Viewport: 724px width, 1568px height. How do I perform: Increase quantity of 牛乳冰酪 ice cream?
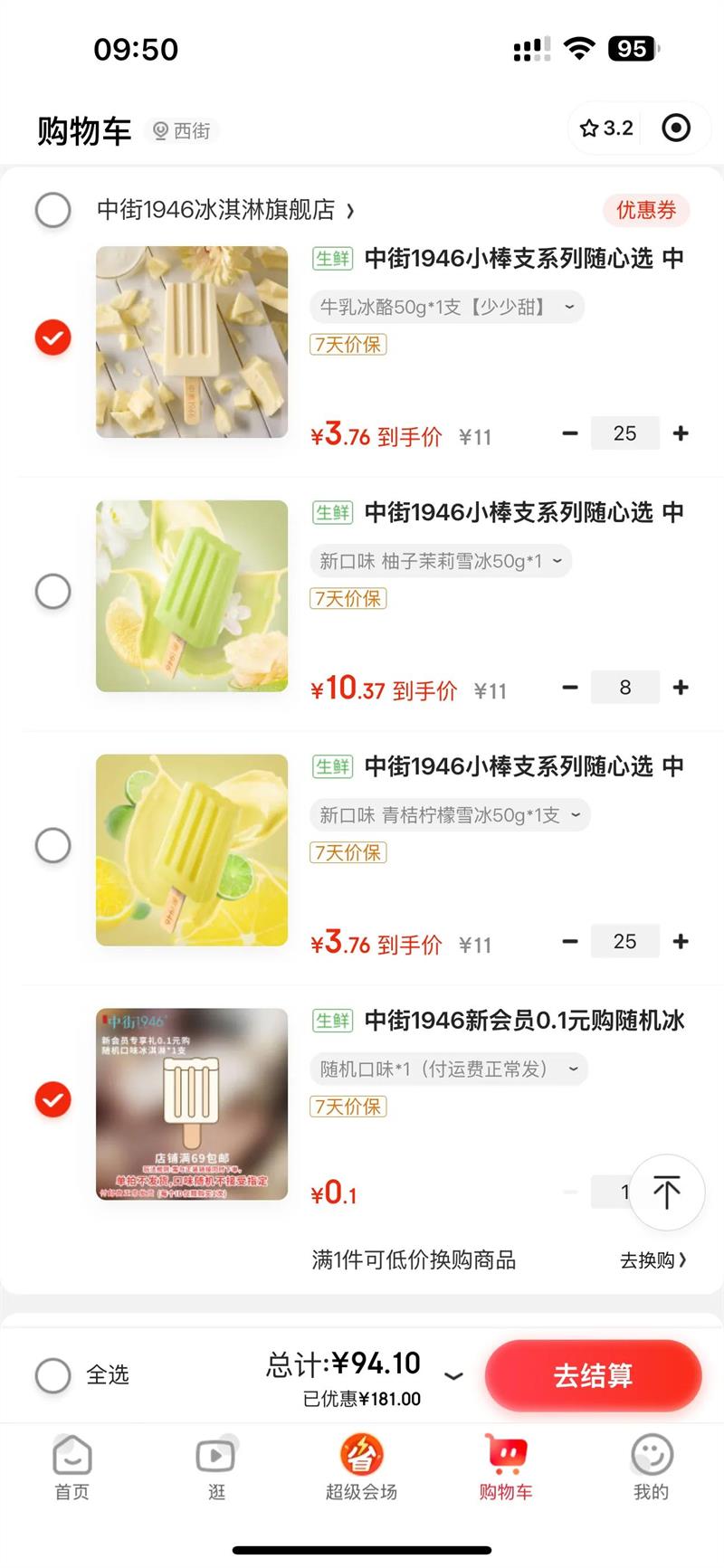681,433
